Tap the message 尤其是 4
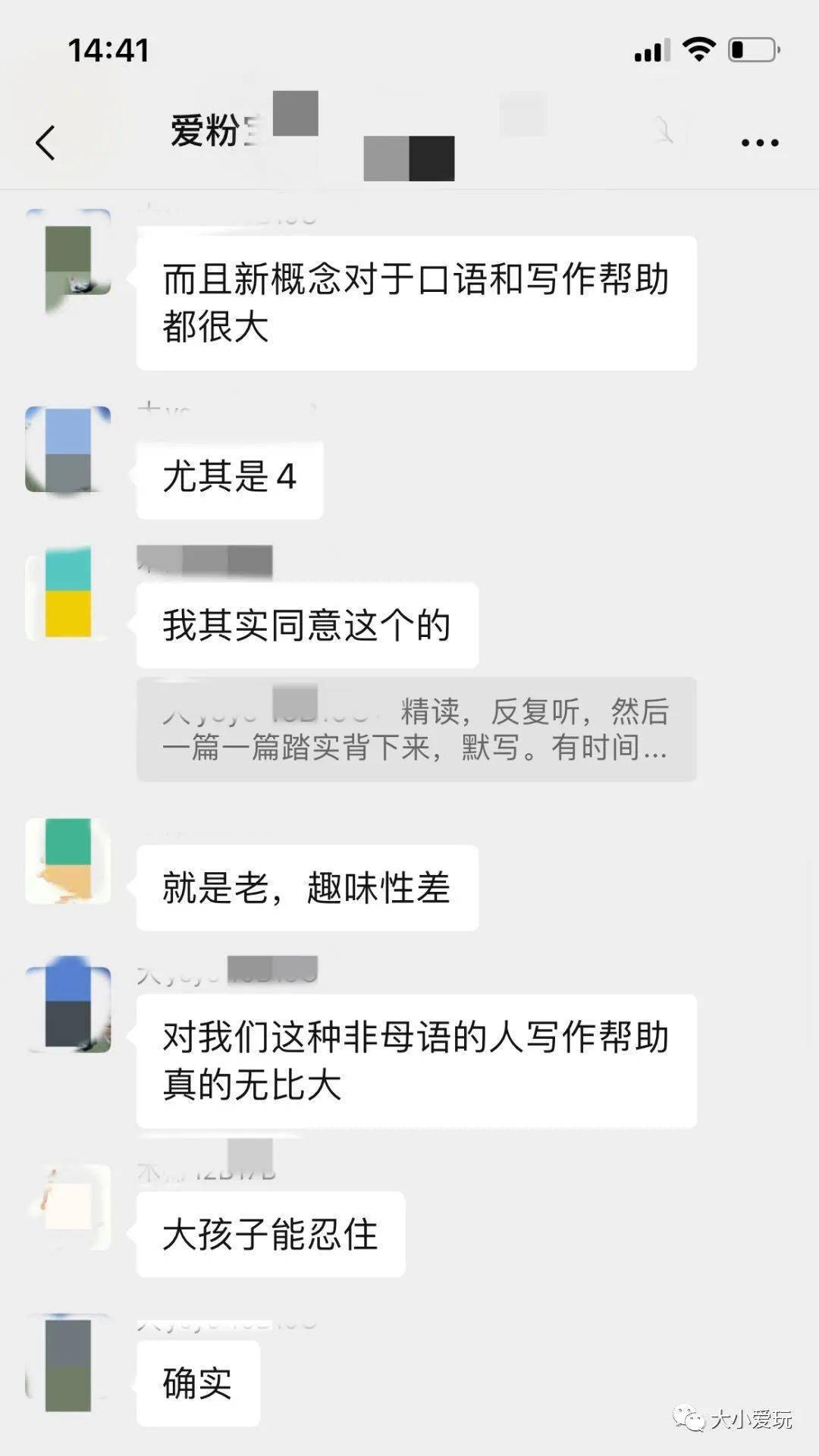 [227, 476]
